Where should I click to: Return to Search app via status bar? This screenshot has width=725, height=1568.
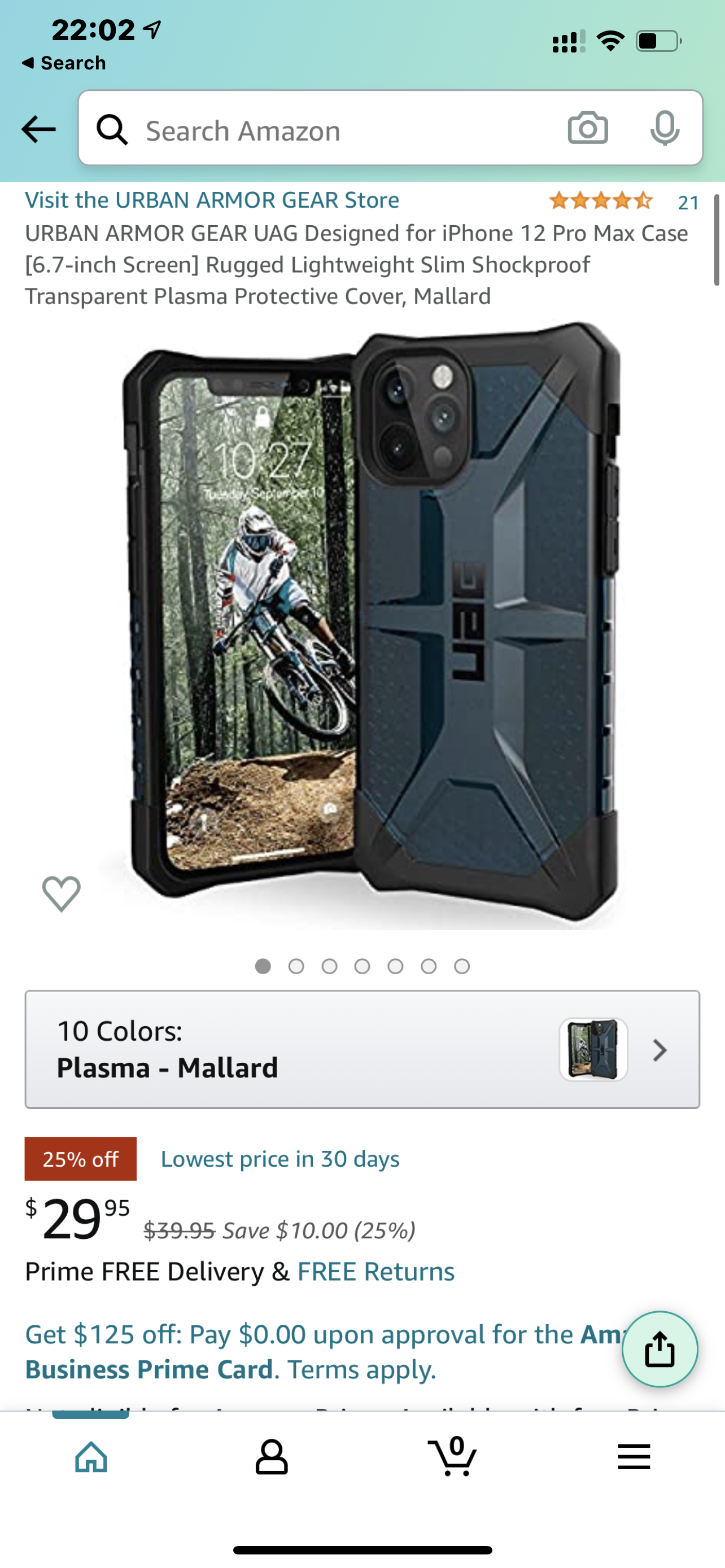pyautogui.click(x=64, y=63)
